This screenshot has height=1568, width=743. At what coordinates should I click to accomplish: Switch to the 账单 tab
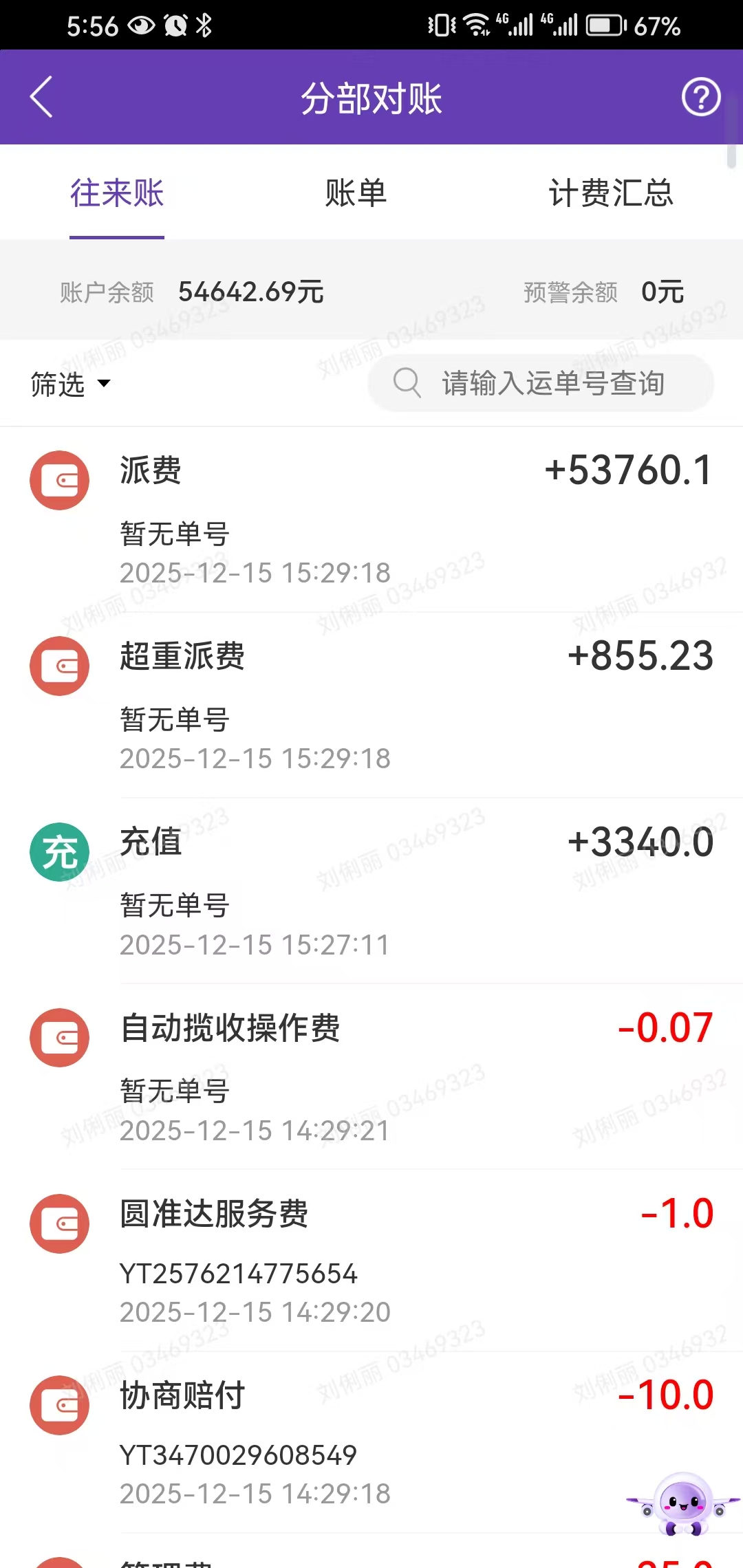tap(356, 193)
